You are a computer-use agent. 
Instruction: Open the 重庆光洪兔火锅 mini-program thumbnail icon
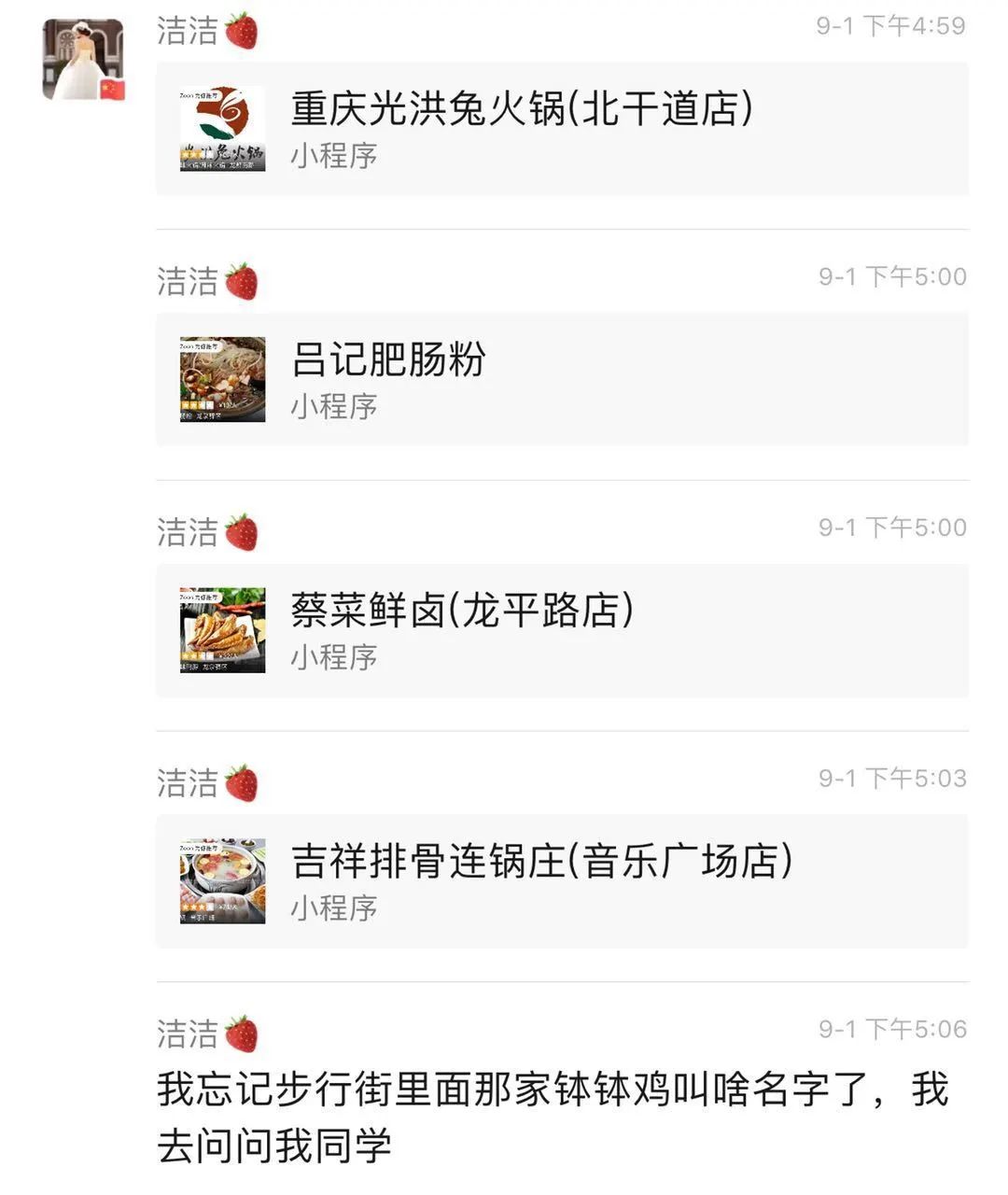(221, 129)
